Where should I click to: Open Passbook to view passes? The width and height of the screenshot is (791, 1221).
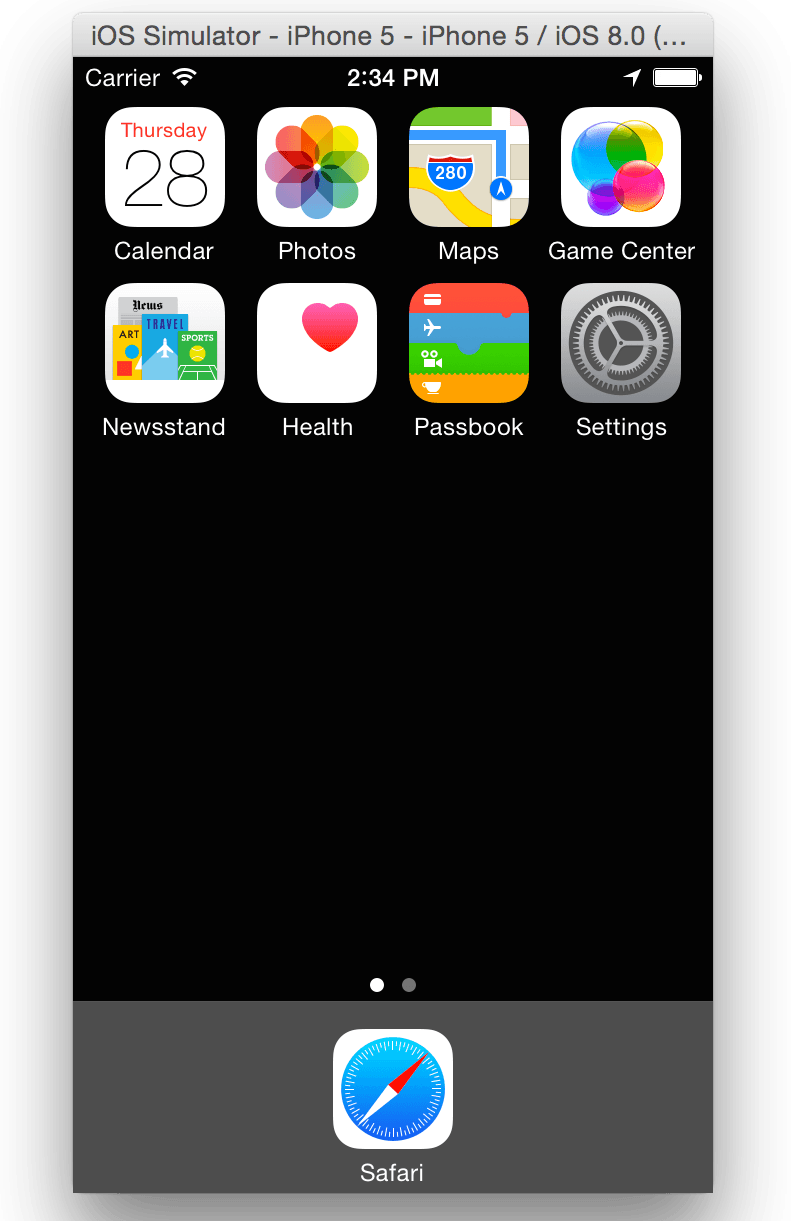click(468, 343)
